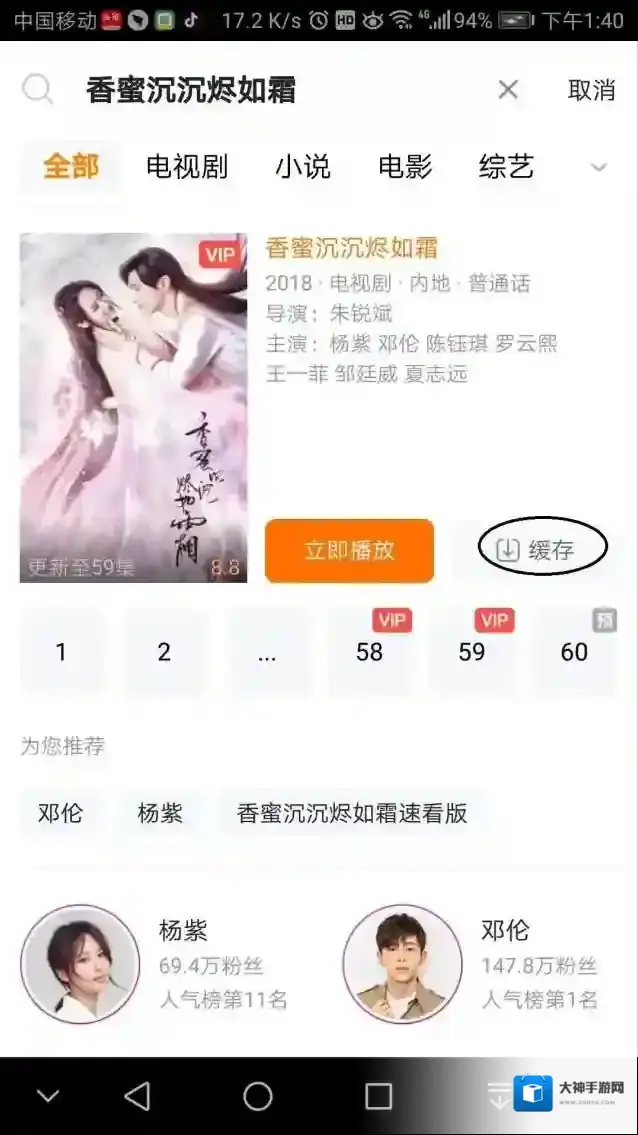Tap 缓存 to download episodes
This screenshot has width=638, height=1135.
(x=542, y=550)
